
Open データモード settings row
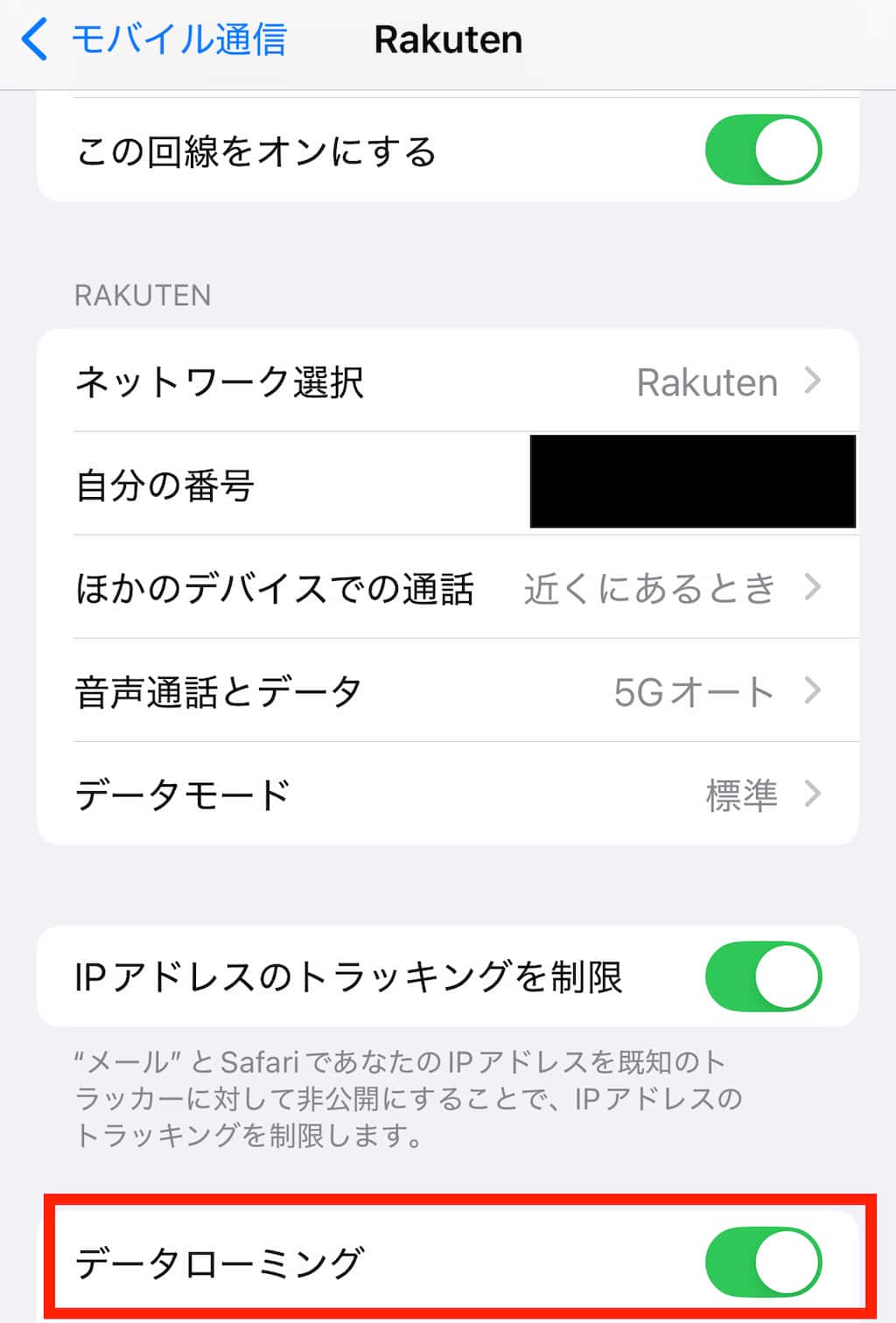[x=448, y=794]
